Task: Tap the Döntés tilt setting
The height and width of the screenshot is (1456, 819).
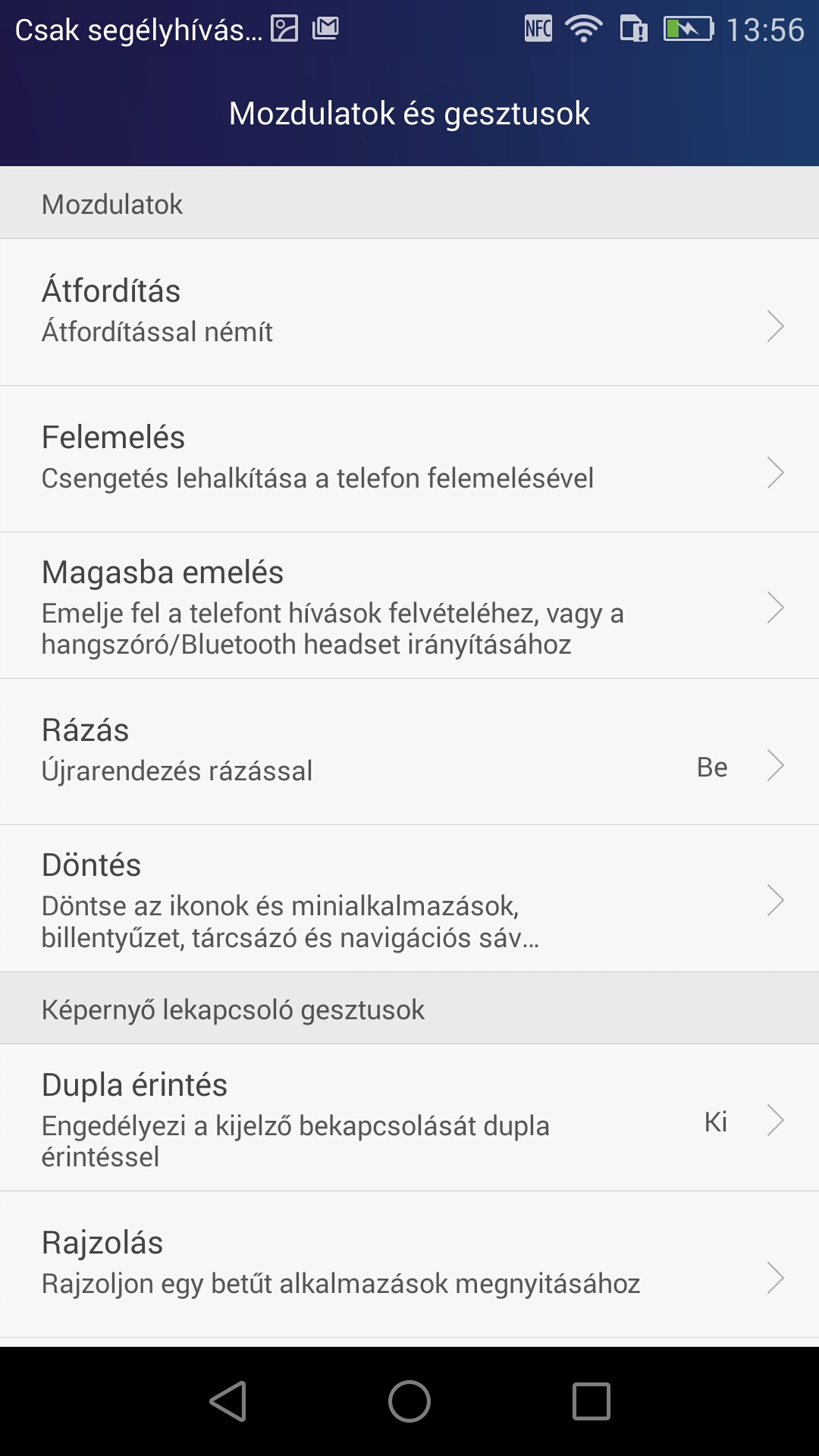Action: (409, 899)
